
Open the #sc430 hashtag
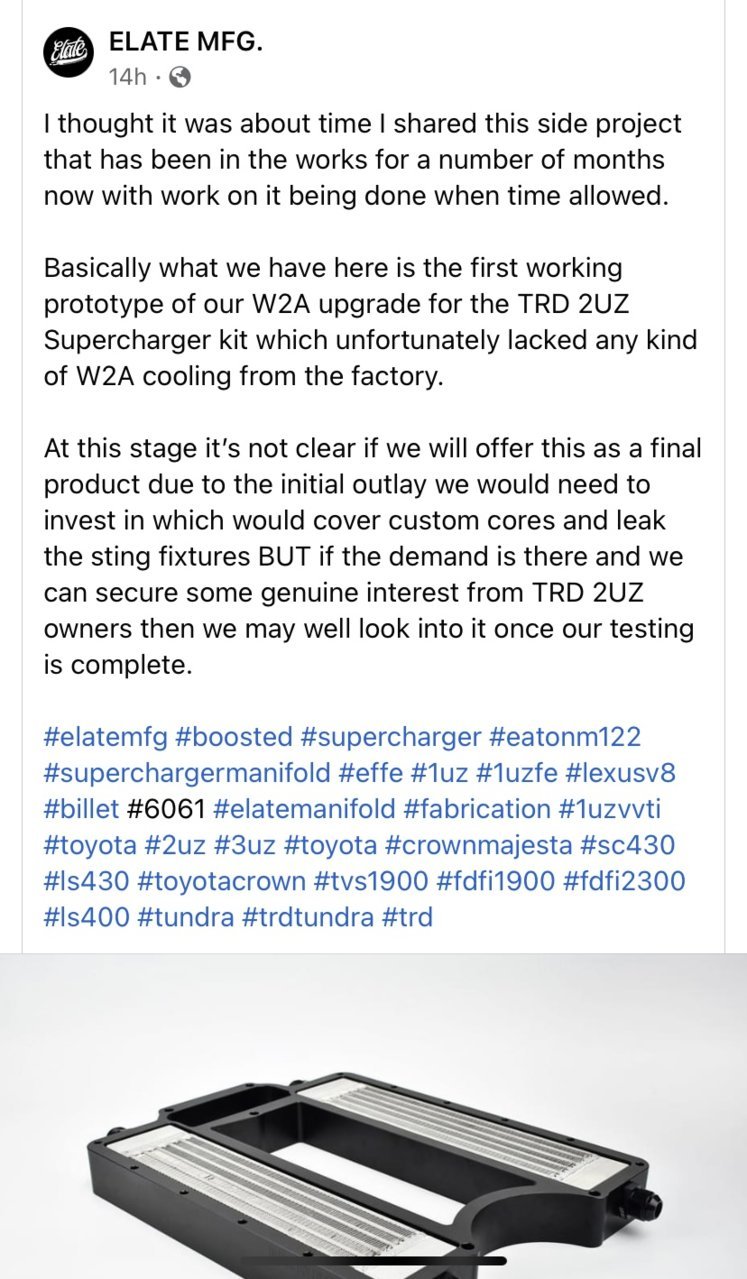[627, 844]
